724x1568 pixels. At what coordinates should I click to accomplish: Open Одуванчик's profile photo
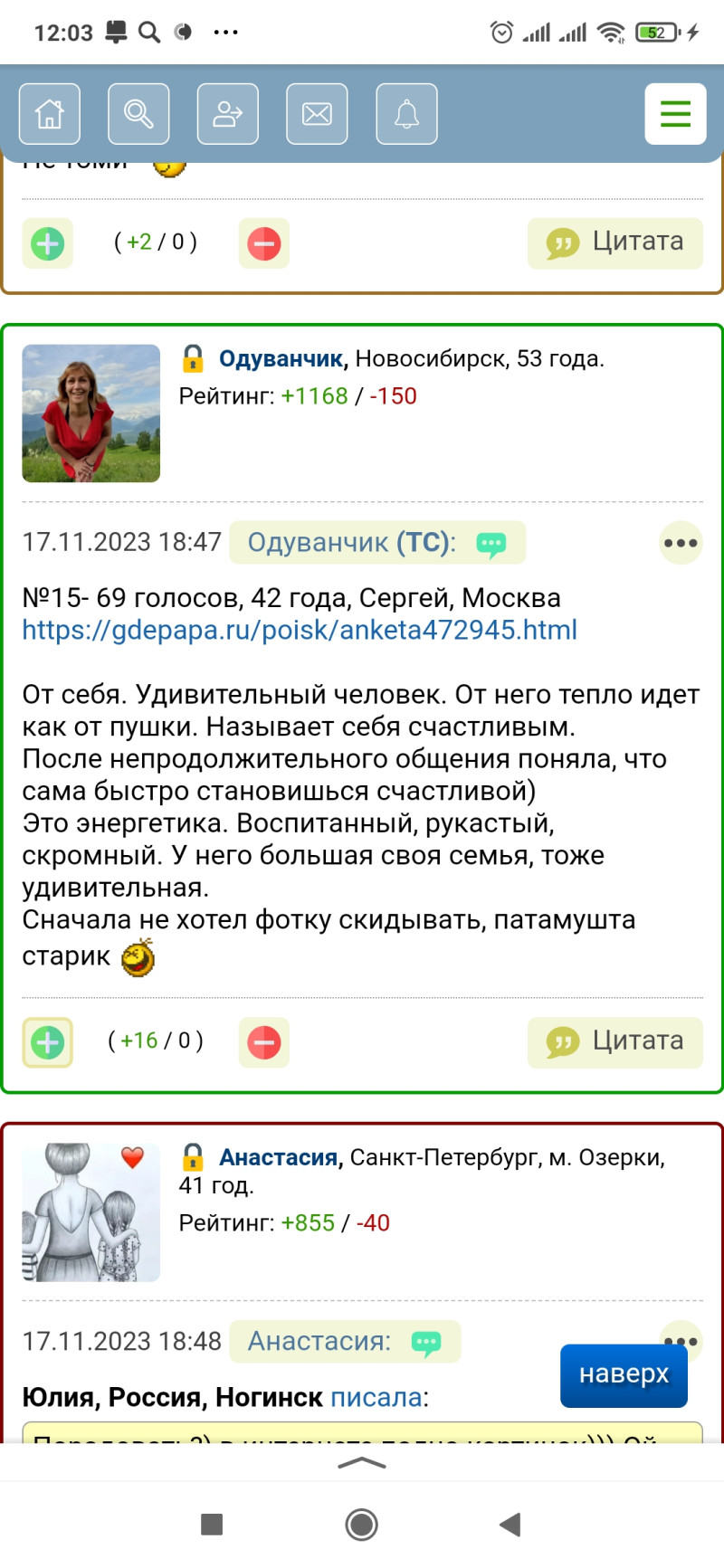pos(91,413)
